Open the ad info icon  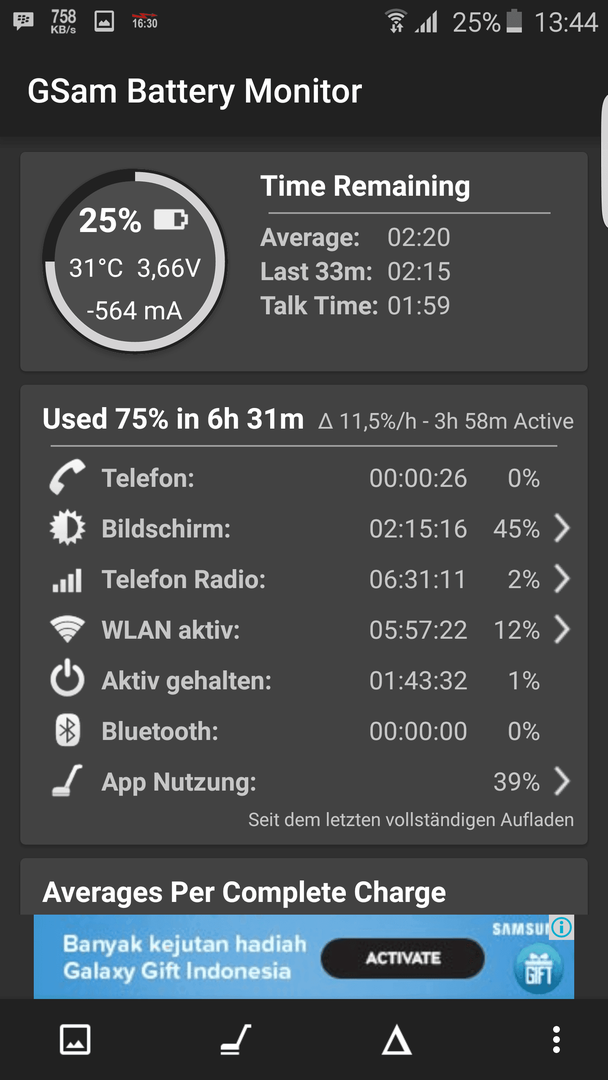(x=562, y=928)
